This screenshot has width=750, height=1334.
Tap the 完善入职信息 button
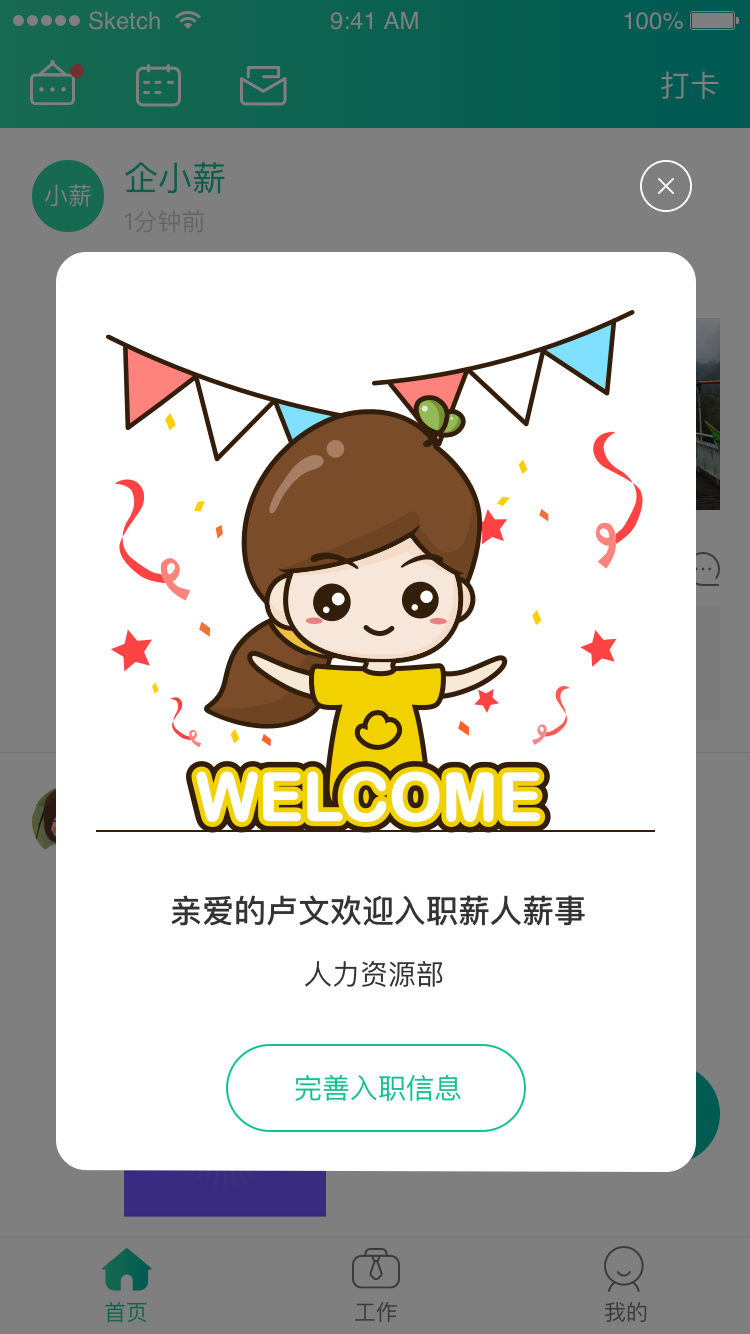pyautogui.click(x=375, y=1088)
